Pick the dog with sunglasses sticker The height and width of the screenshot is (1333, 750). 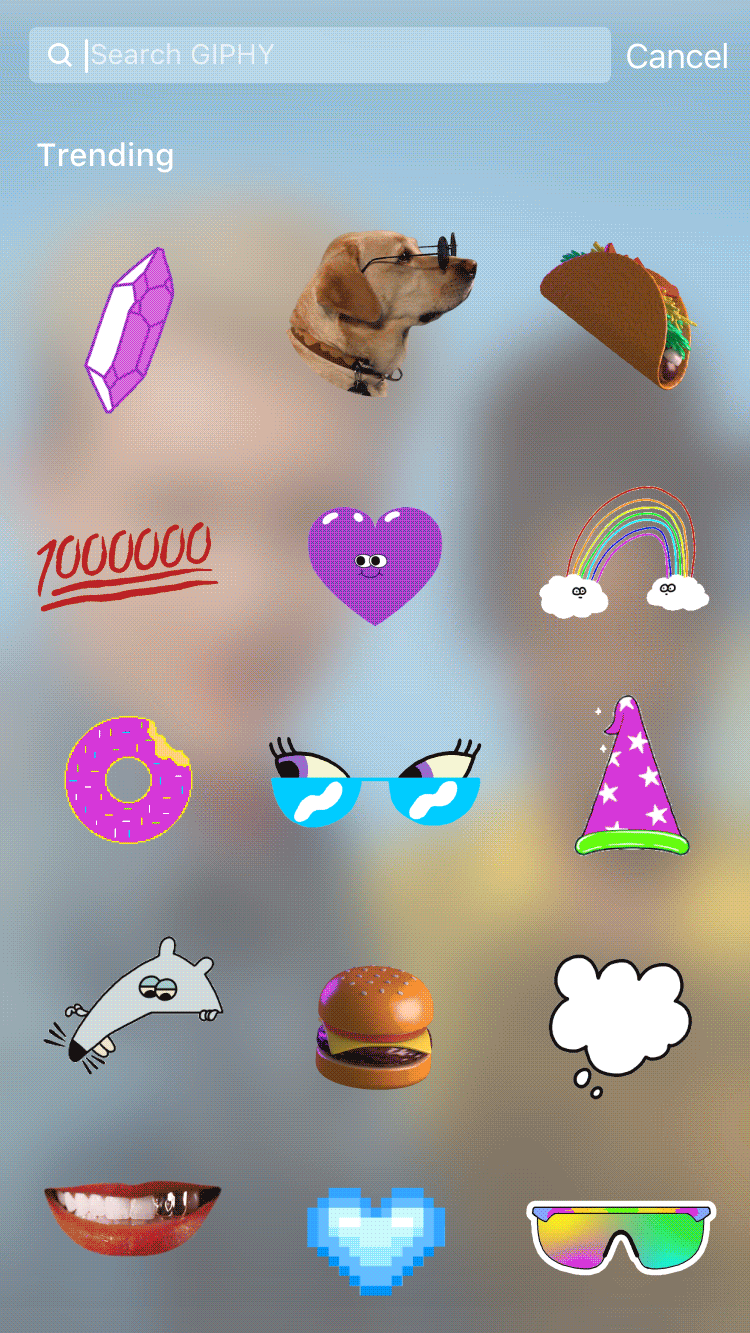(x=380, y=308)
